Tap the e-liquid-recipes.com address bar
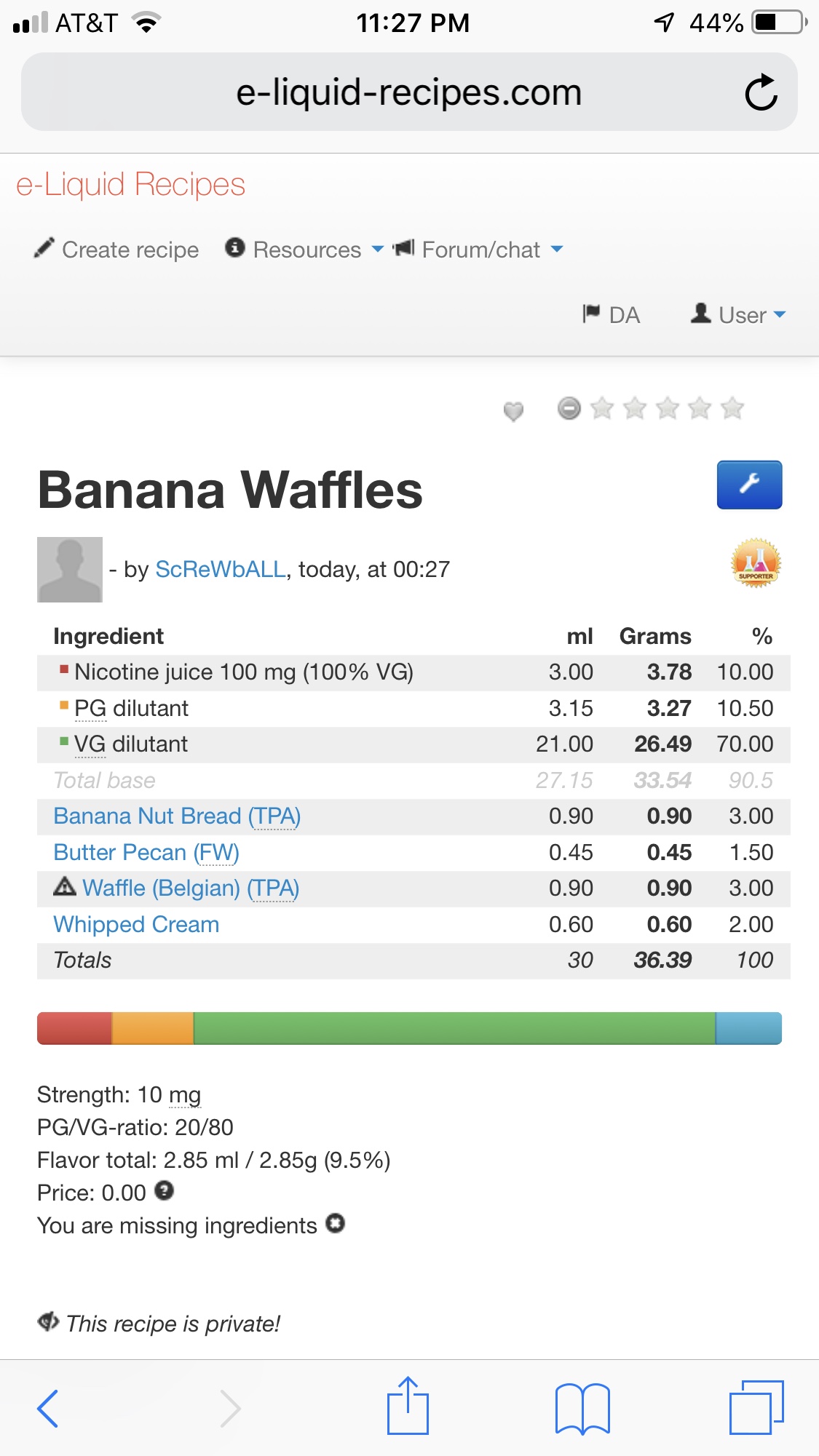819x1456 pixels. click(x=408, y=92)
